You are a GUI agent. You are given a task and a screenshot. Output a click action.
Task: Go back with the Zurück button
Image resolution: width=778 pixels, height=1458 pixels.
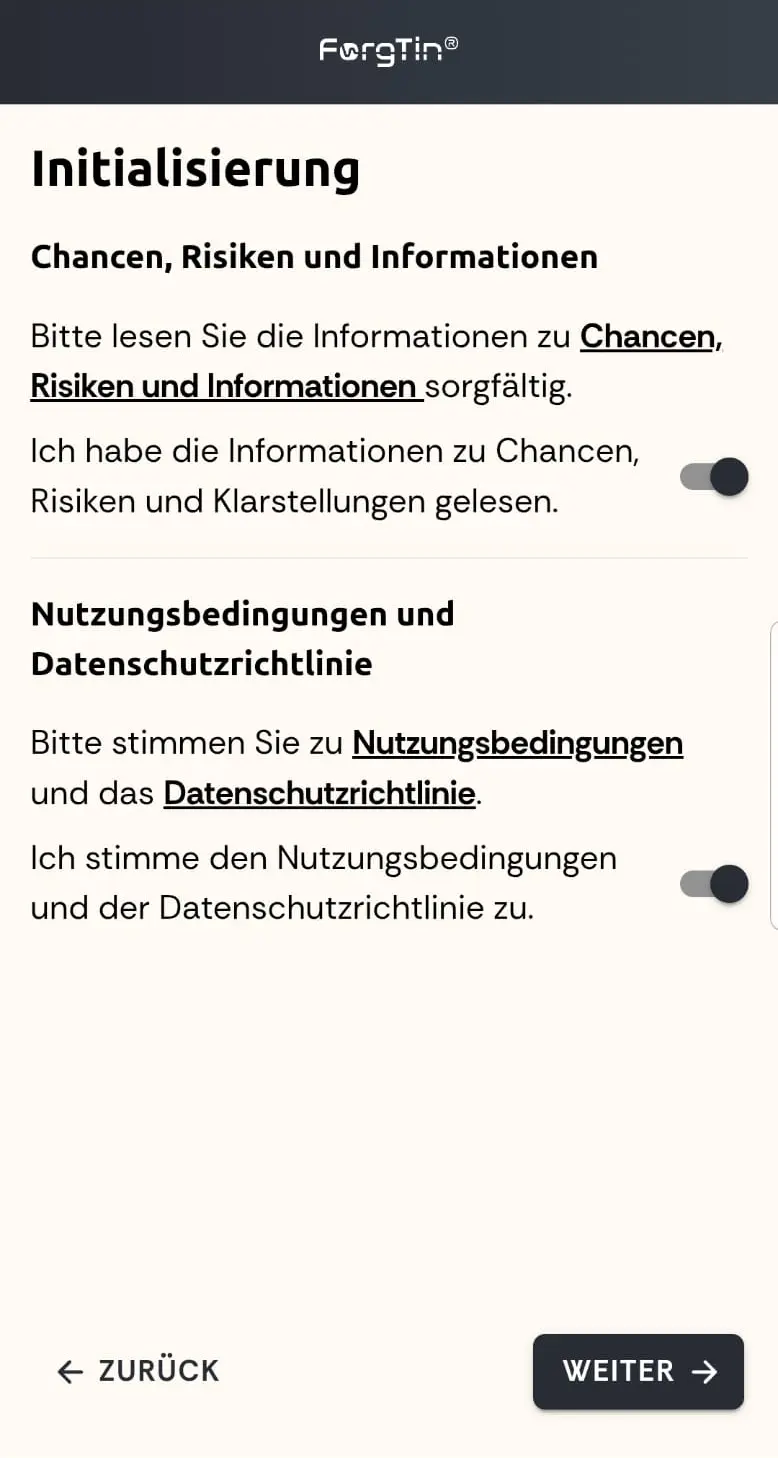[138, 1371]
